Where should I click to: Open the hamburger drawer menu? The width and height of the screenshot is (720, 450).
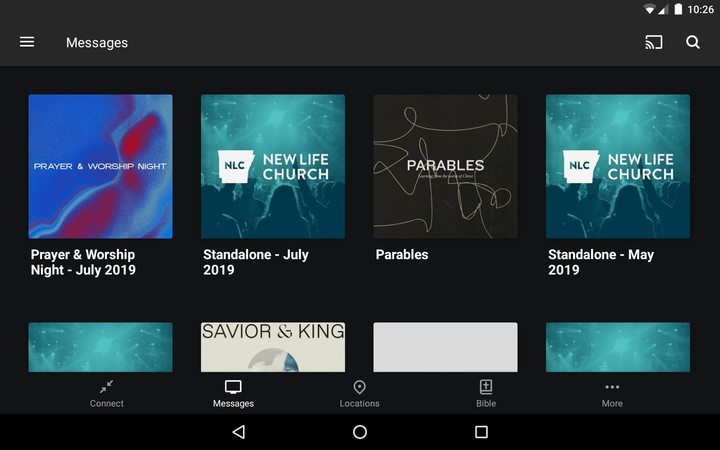click(27, 42)
